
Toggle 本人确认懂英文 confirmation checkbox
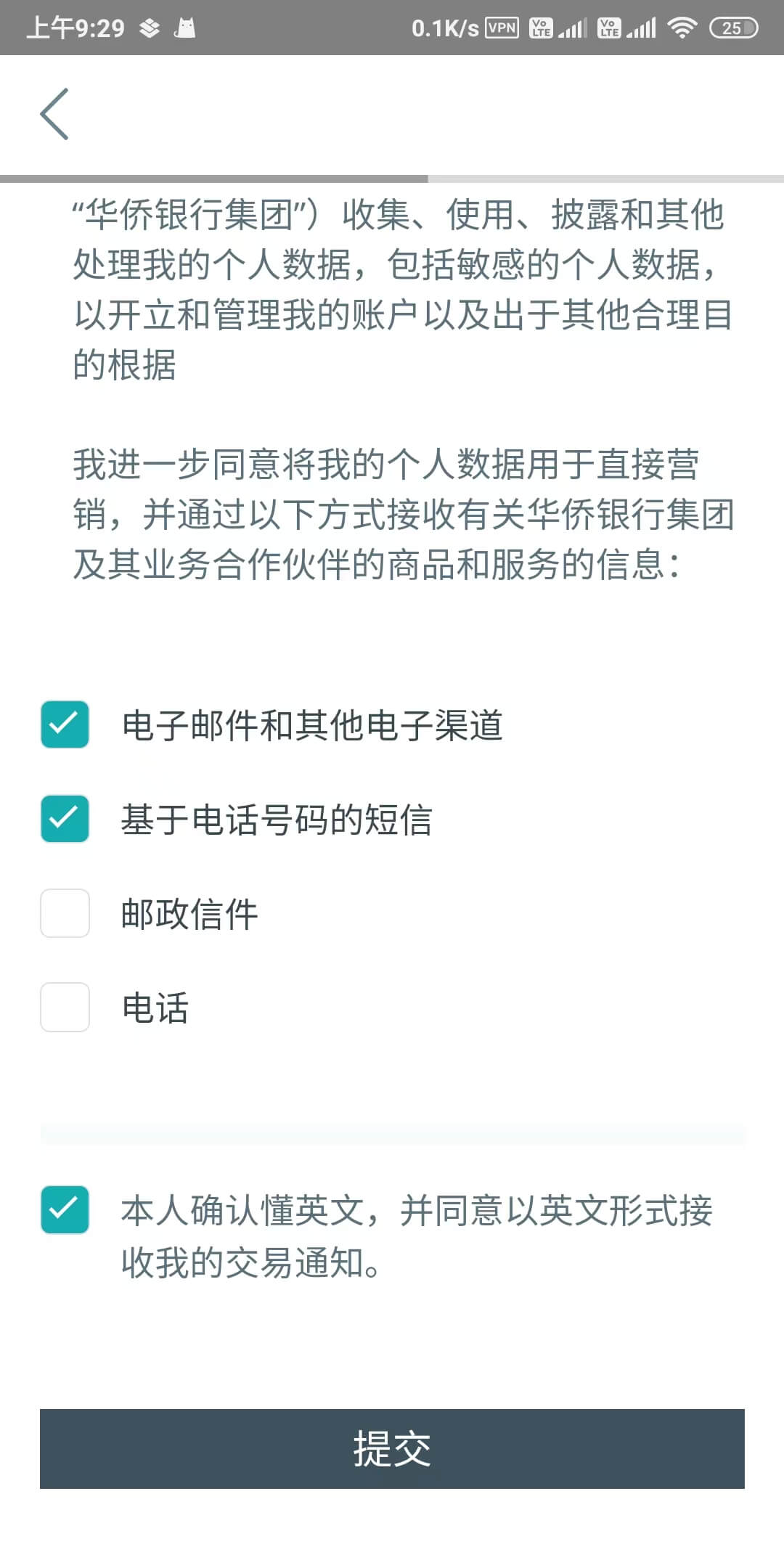[65, 1209]
